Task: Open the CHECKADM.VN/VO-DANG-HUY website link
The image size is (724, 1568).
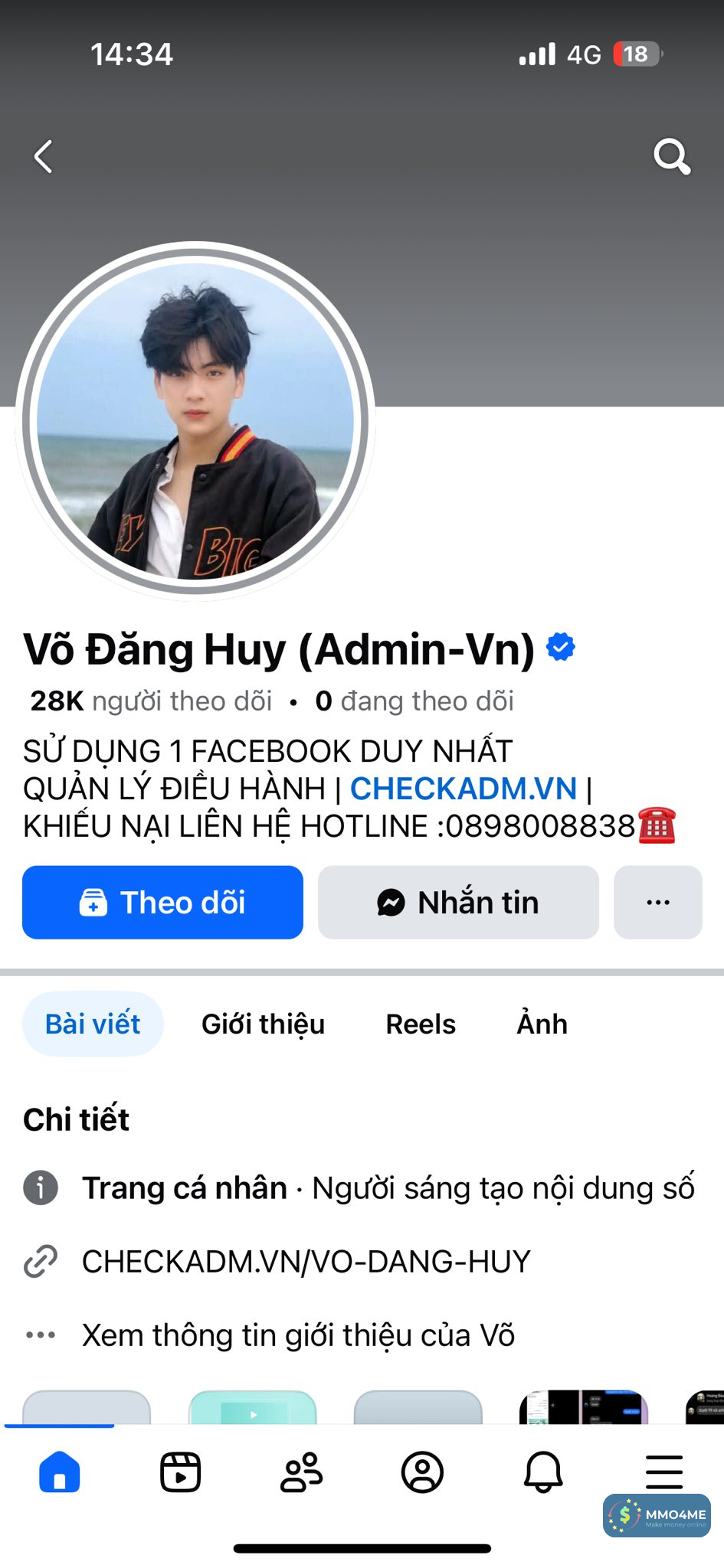Action: (x=306, y=1261)
